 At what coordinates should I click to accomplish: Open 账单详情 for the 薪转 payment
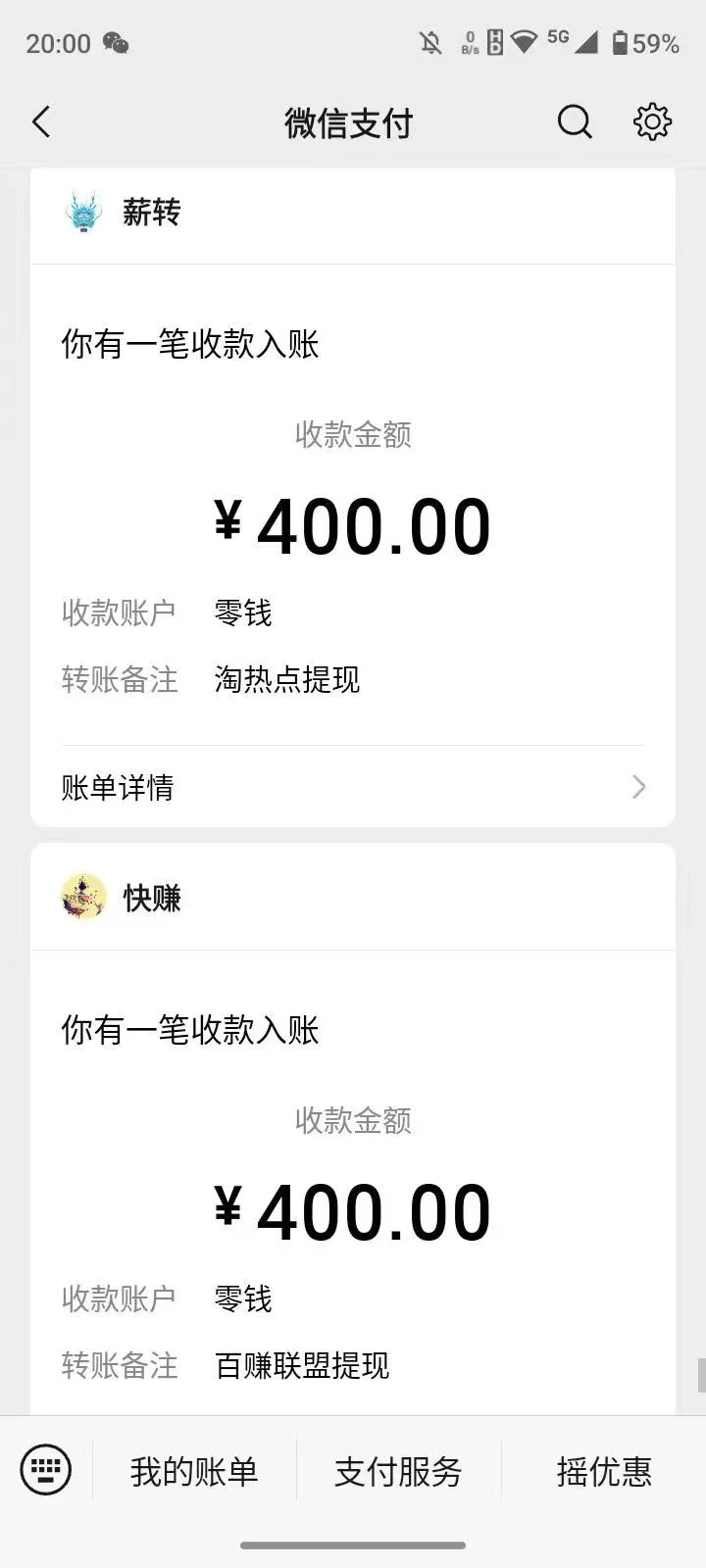click(x=353, y=787)
